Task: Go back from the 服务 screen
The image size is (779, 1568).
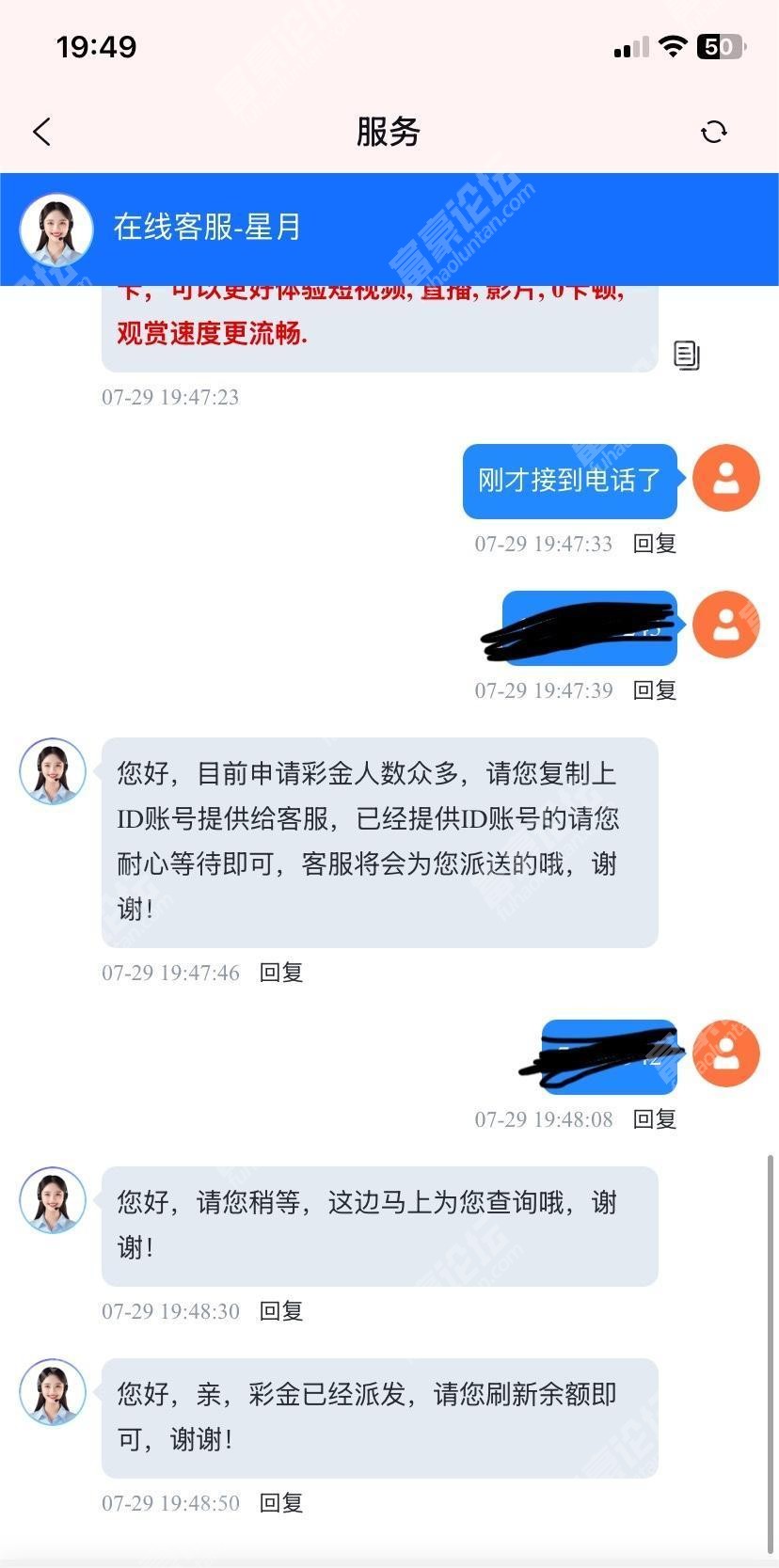Action: (42, 132)
